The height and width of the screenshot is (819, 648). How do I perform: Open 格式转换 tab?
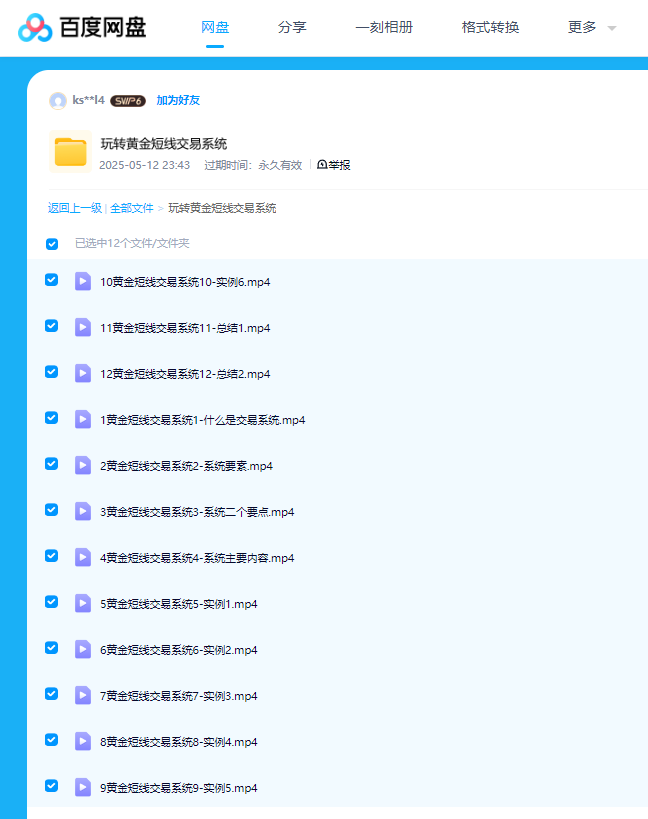tap(490, 28)
